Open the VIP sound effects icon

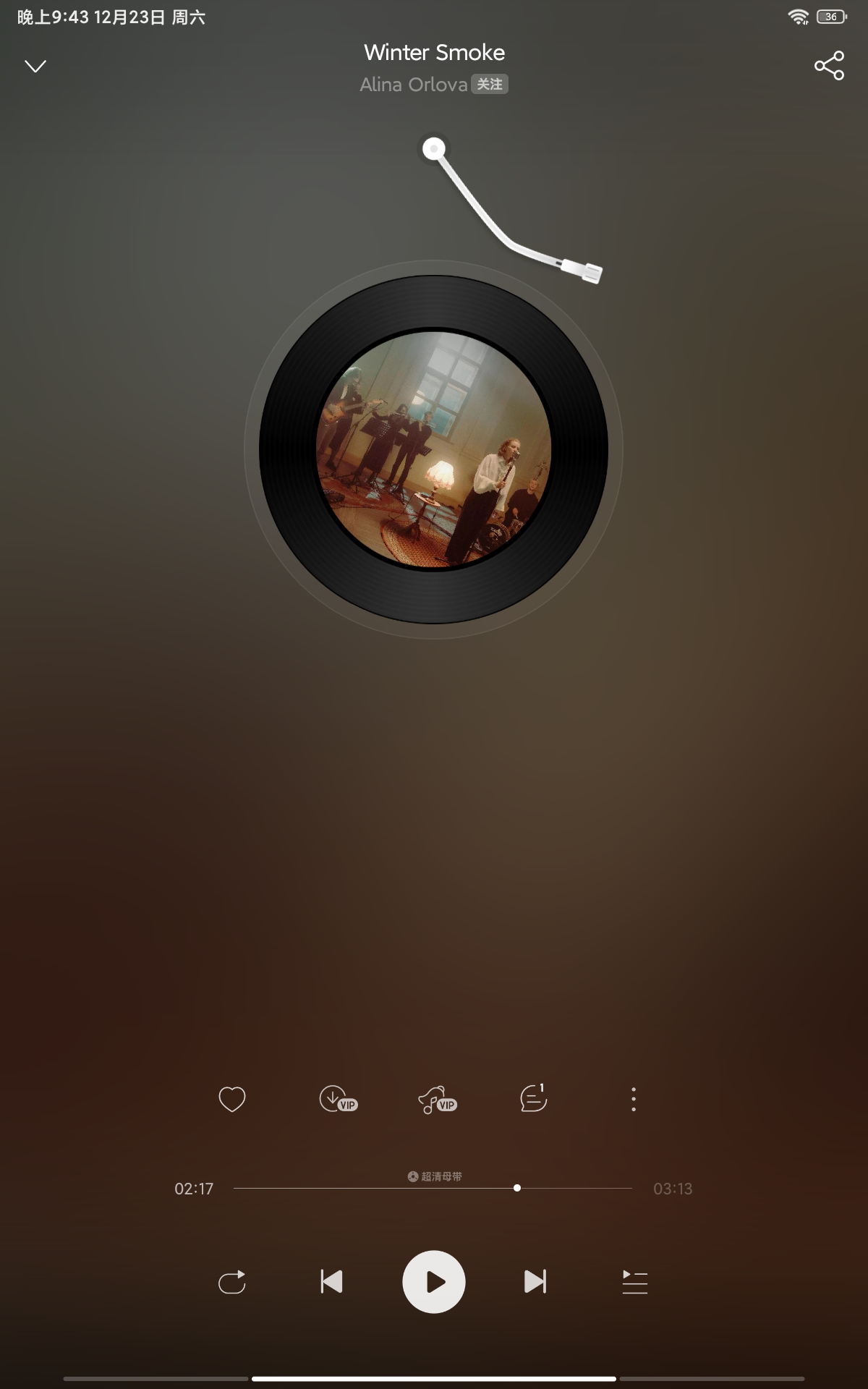(x=437, y=1099)
